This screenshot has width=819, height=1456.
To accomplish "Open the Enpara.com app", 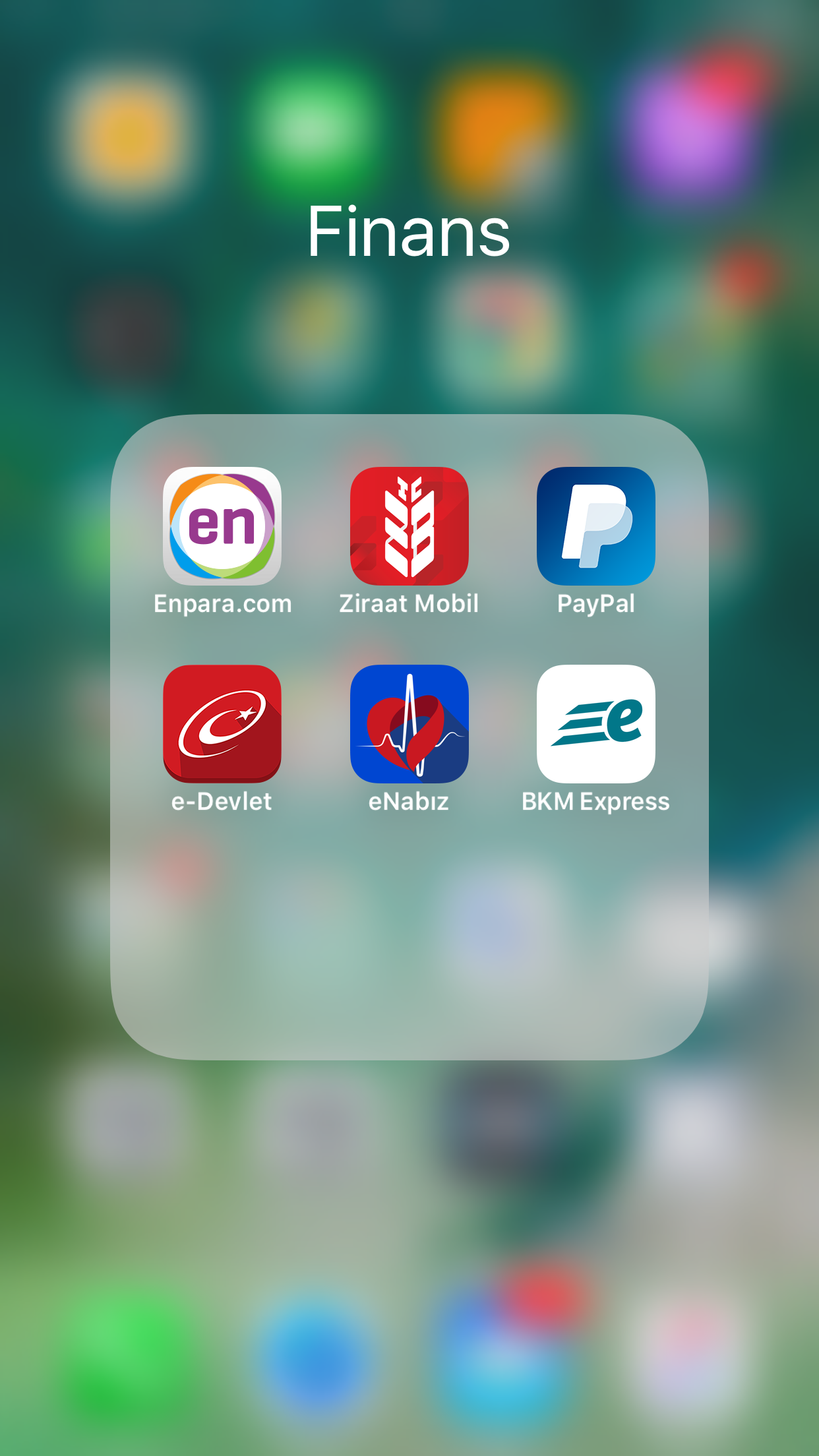I will click(x=222, y=526).
